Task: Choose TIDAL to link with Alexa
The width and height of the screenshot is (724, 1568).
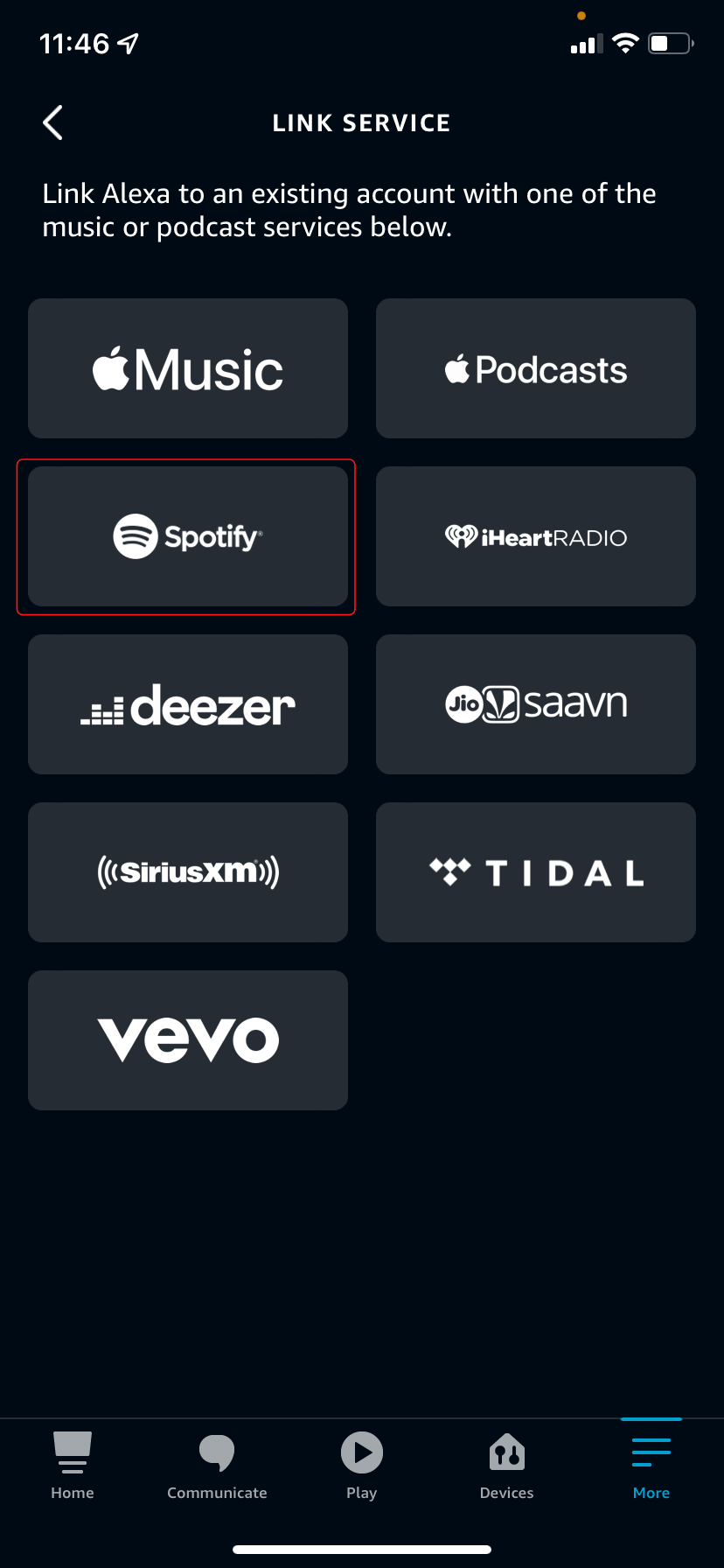Action: coord(536,872)
